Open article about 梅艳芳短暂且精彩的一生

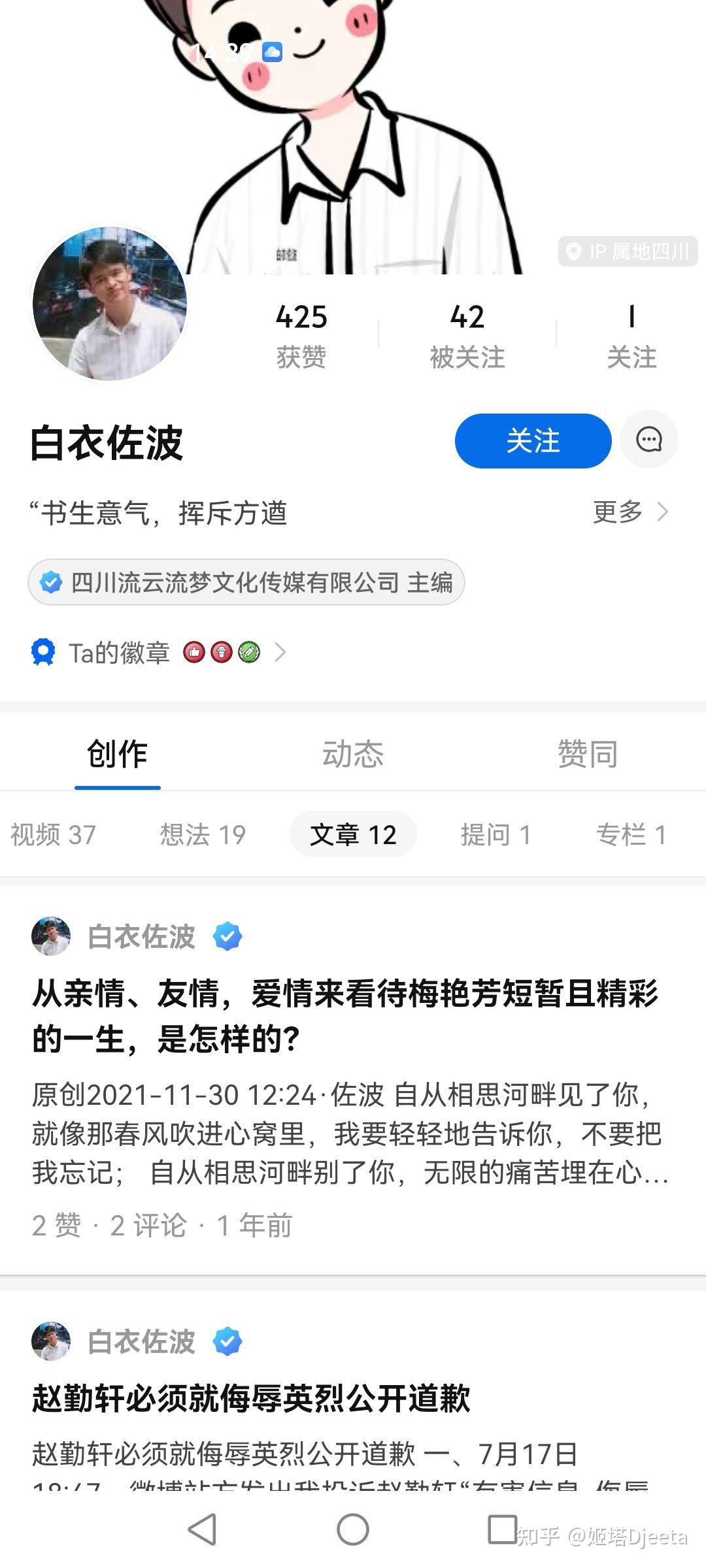coord(345,1016)
